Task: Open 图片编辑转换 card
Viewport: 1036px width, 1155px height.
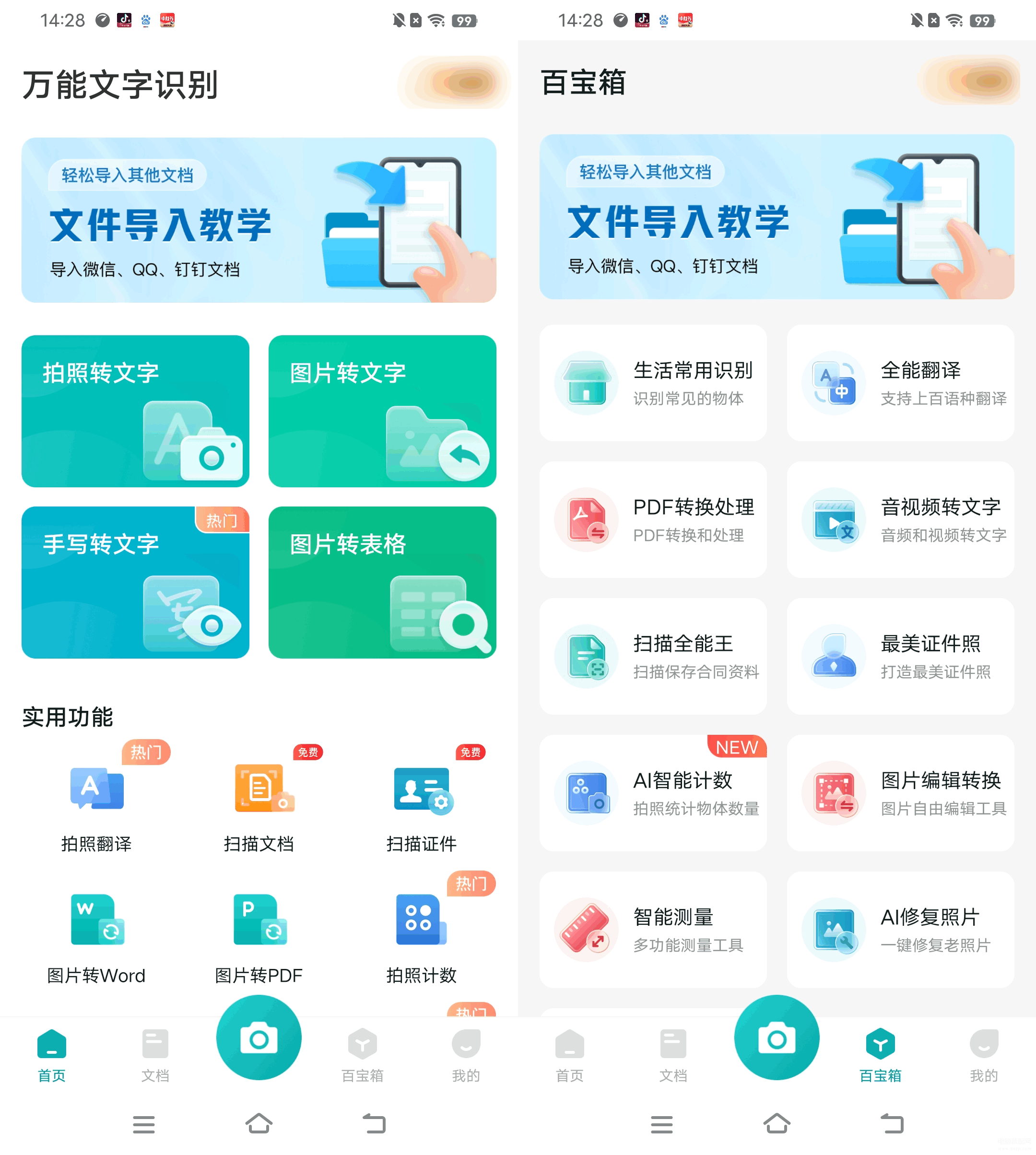Action: [x=900, y=792]
